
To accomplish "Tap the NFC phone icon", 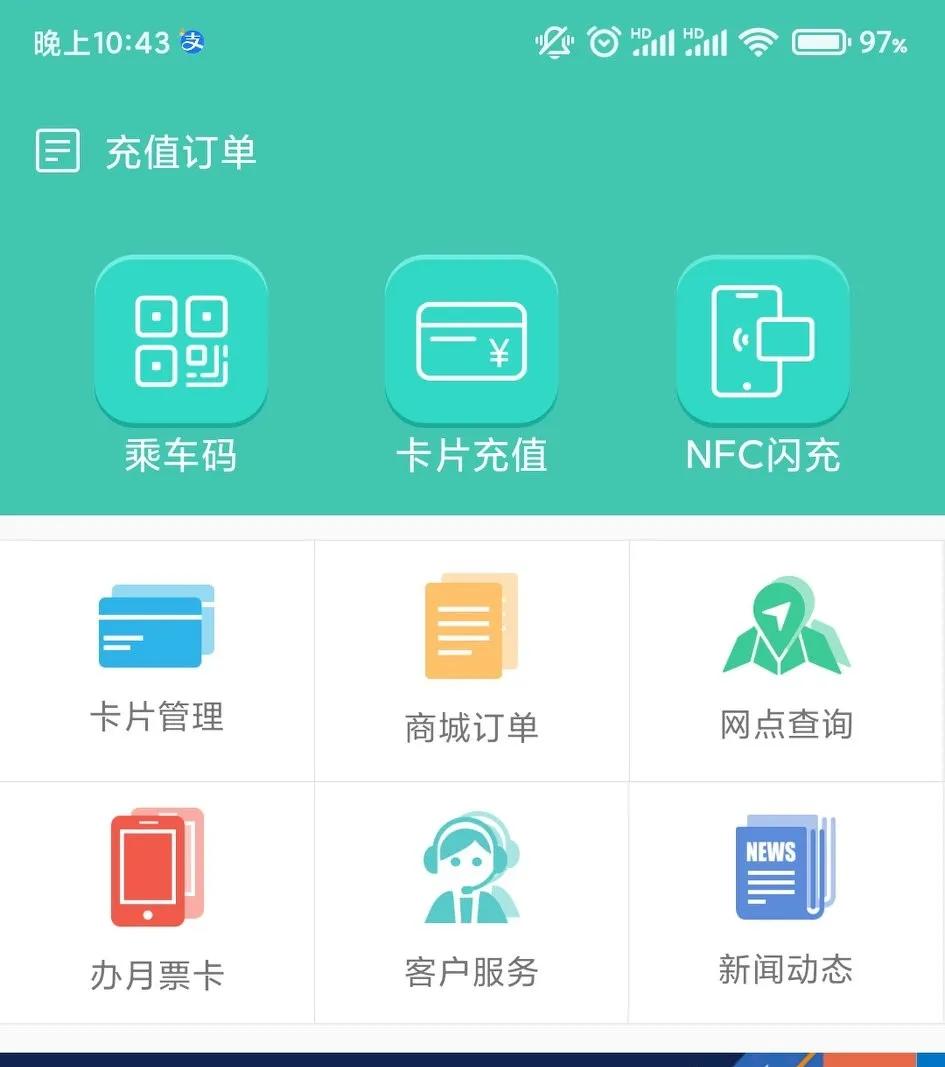I will (x=762, y=338).
